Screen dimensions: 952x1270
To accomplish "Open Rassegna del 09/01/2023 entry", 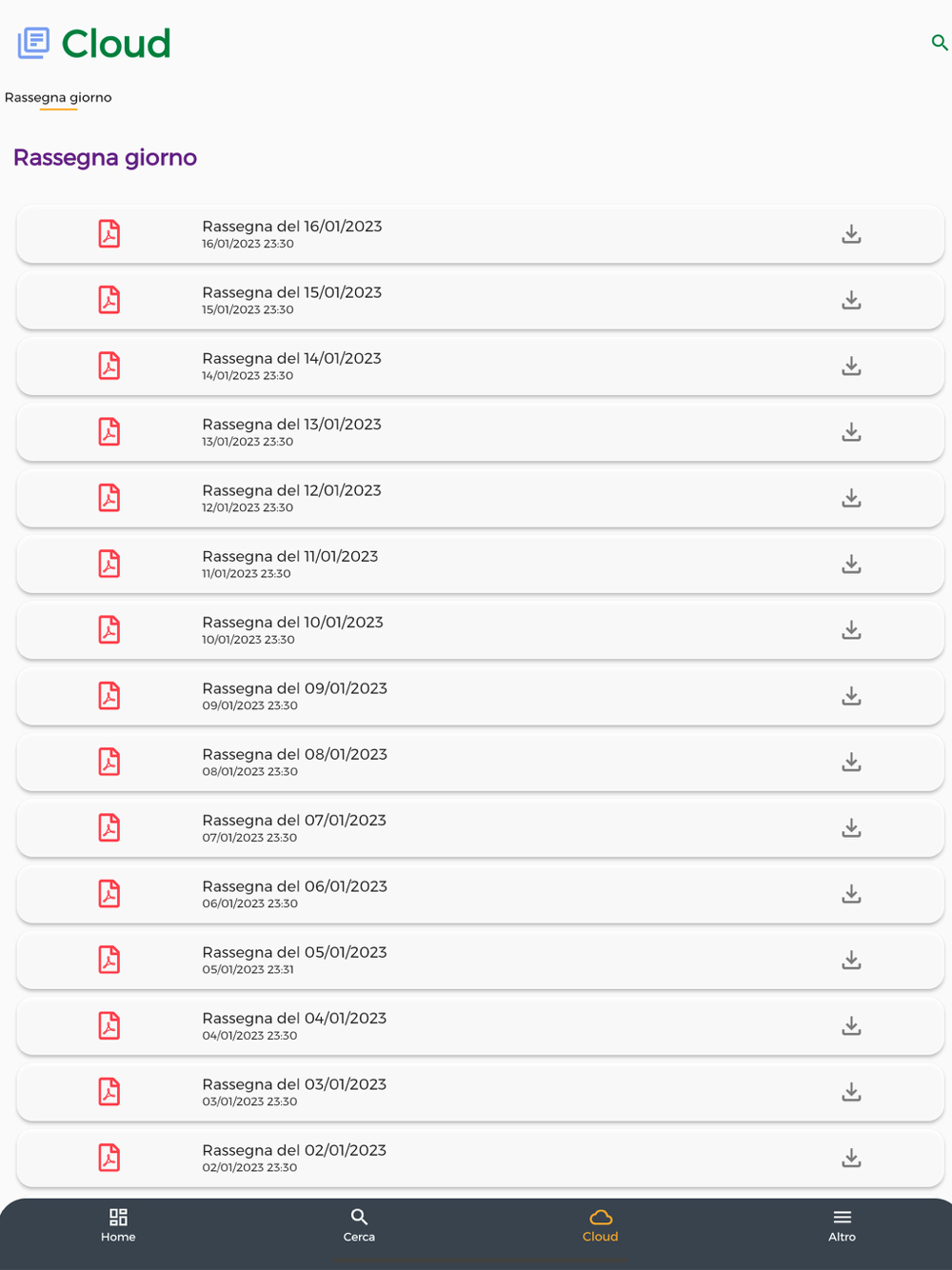I will point(480,696).
